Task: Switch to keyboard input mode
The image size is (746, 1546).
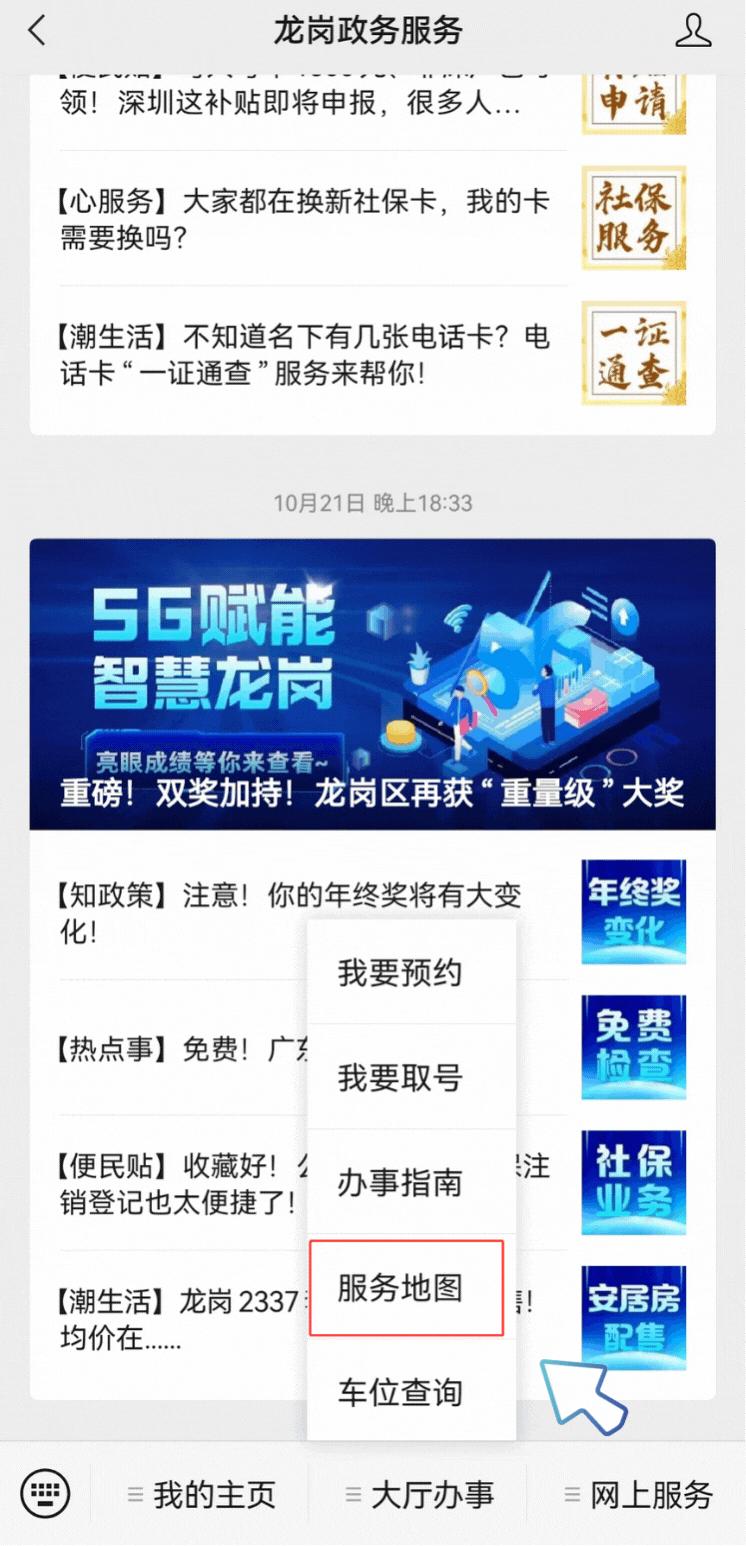Action: (x=45, y=1494)
